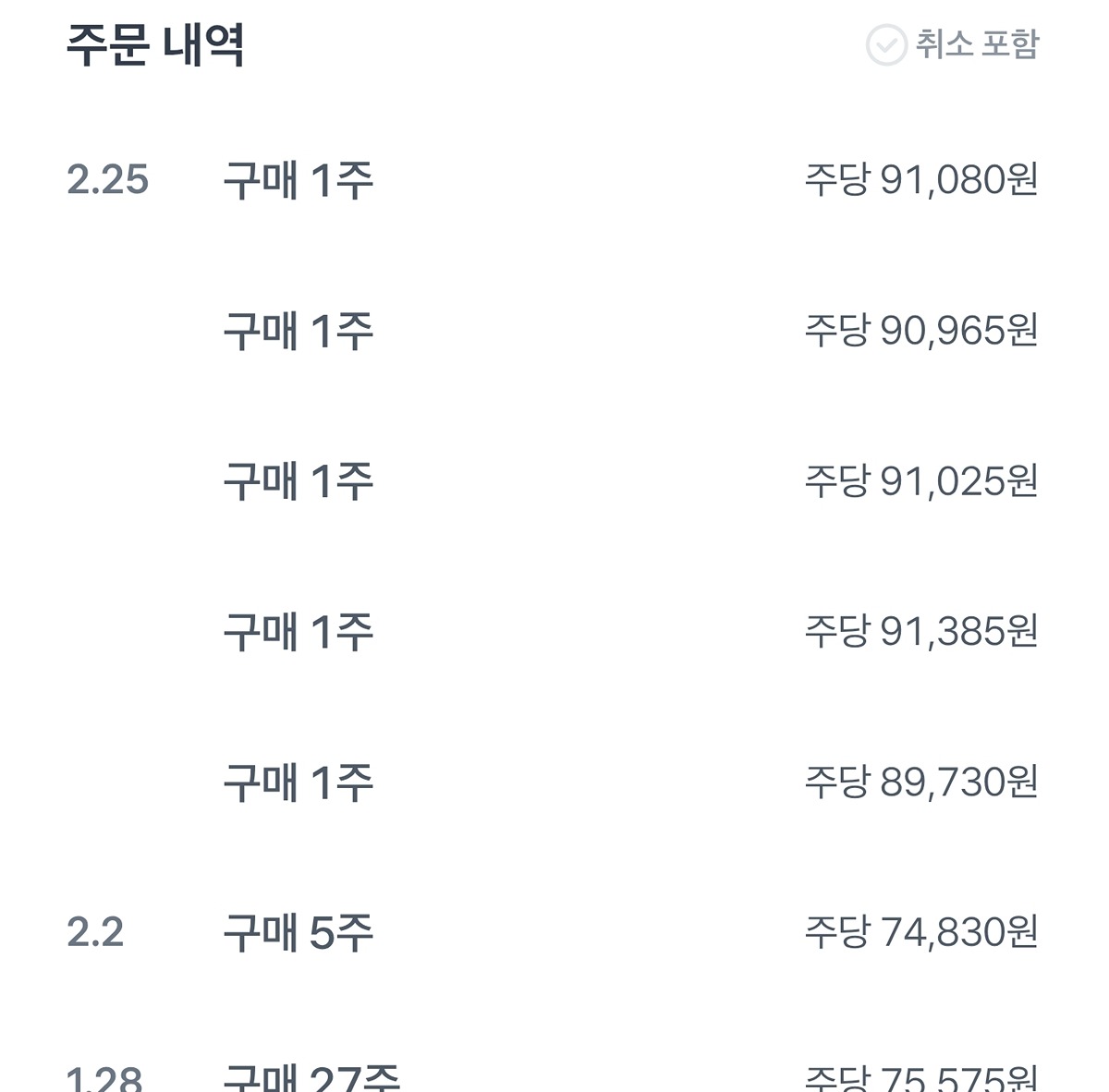Open the 구매 27주 order from 1.28
Viewport: 1109px width, 1092px height.
pos(554,1077)
